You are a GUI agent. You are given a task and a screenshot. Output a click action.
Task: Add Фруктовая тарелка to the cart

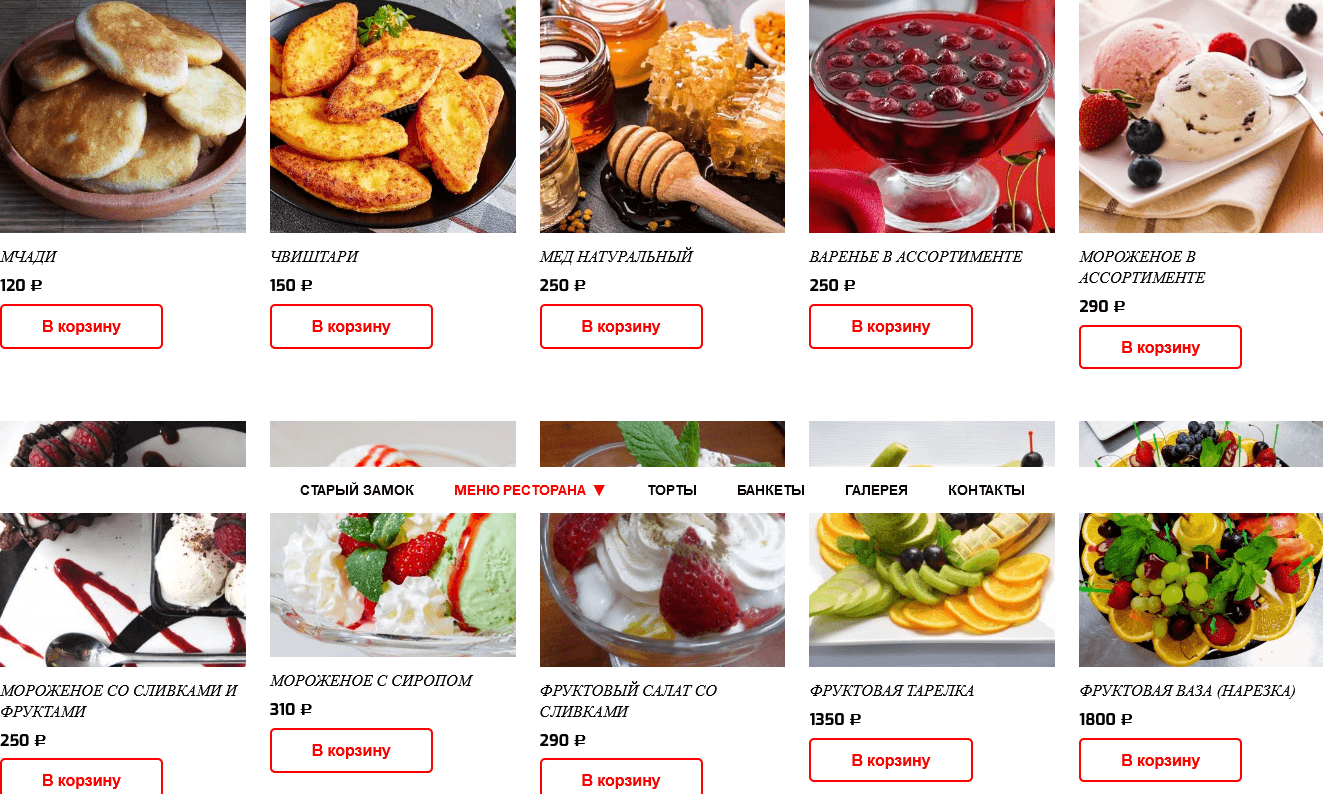point(890,760)
